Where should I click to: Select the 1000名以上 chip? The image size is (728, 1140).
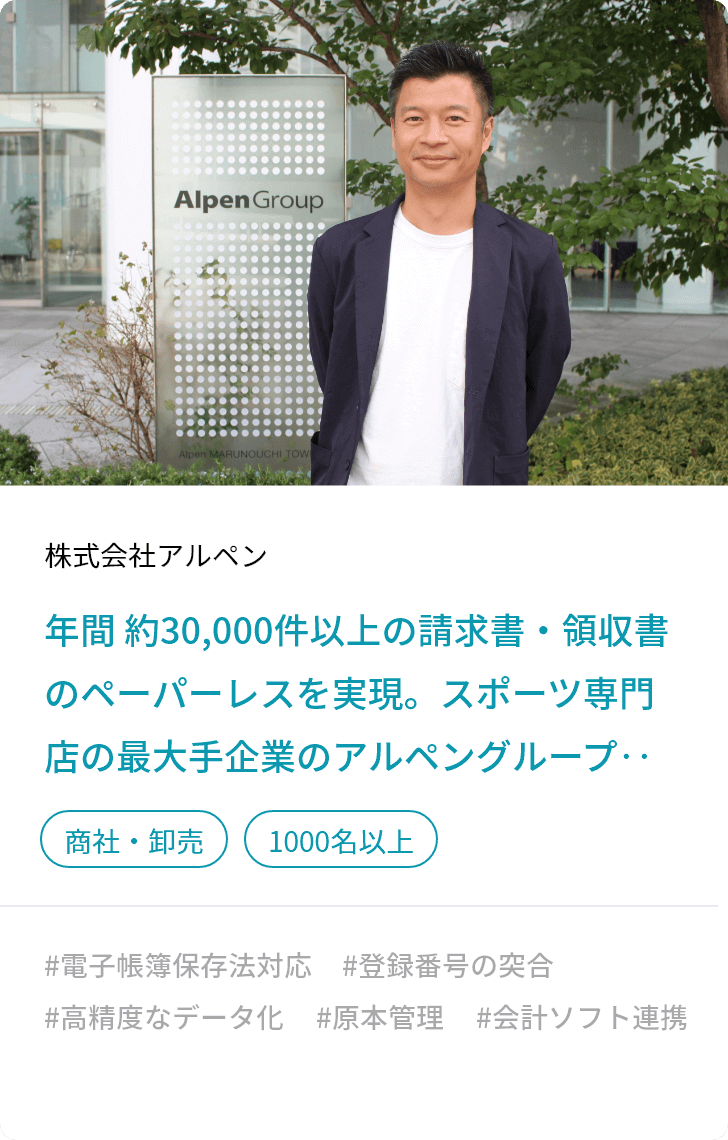341,840
